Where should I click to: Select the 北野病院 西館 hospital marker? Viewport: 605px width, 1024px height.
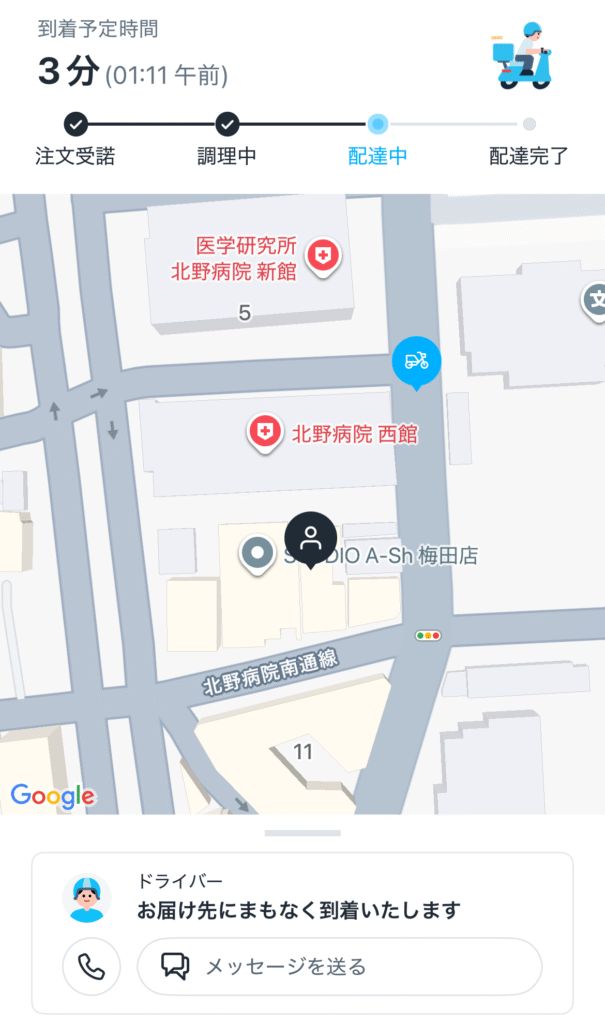[x=264, y=433]
